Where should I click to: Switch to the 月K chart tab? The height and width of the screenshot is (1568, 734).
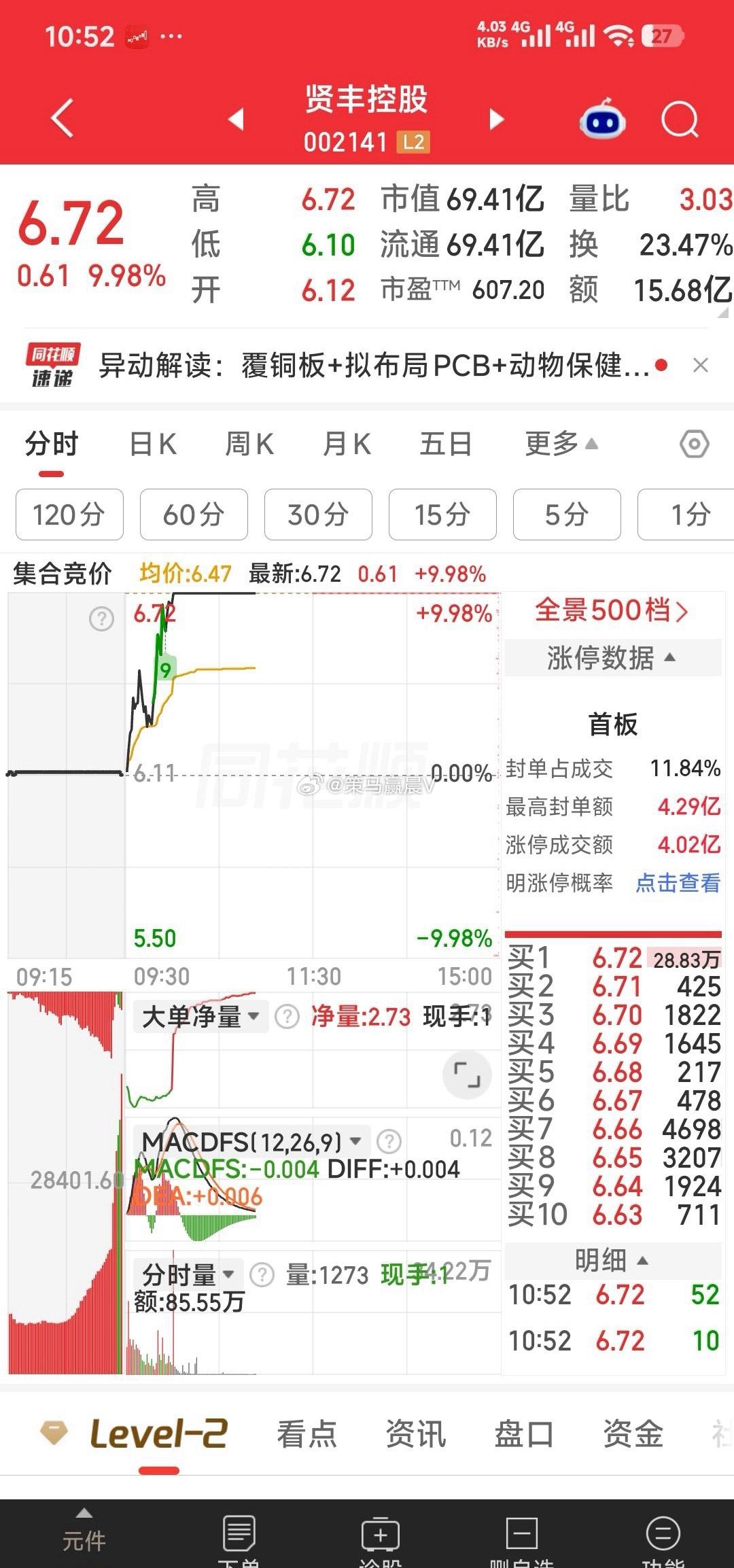point(347,445)
